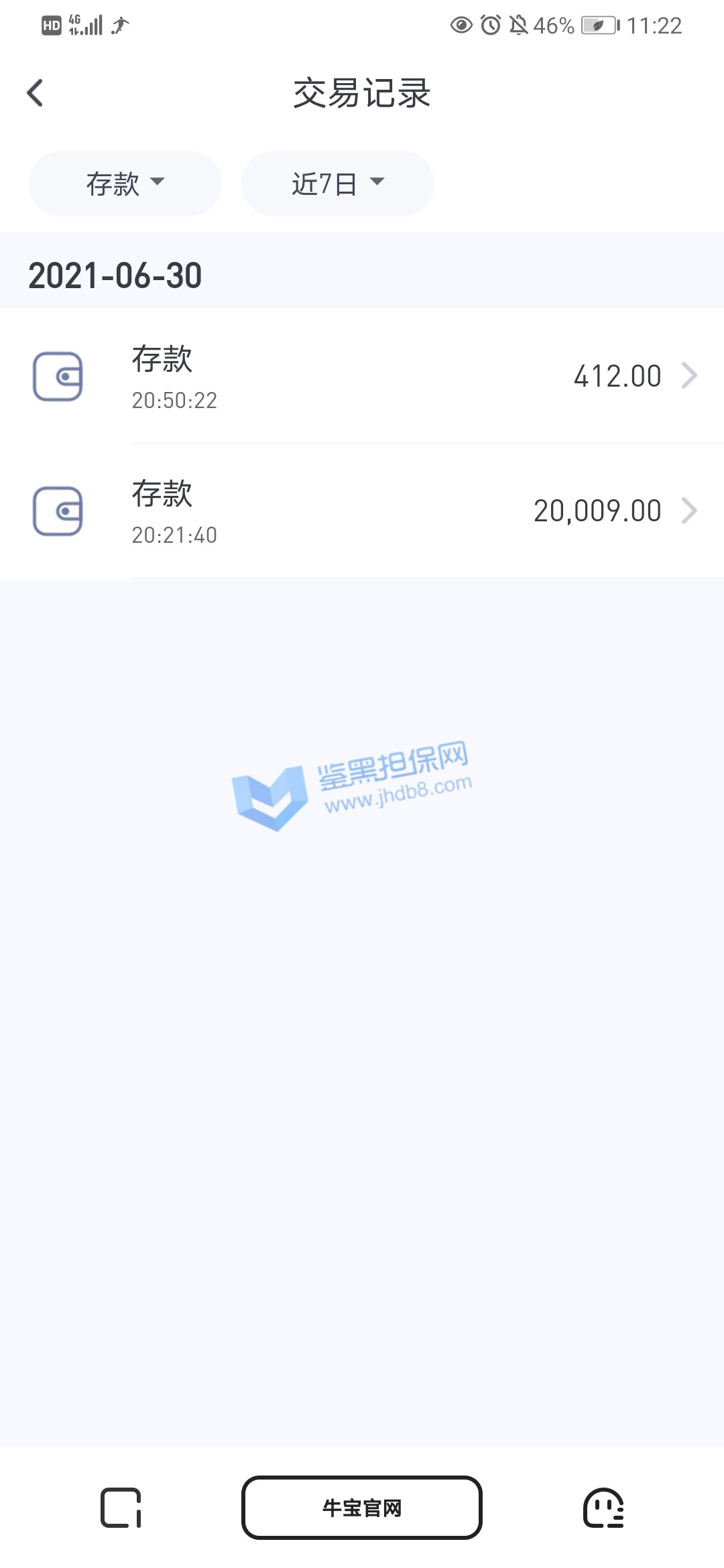
Task: Tap the 牛宝官网 button
Action: (361, 1508)
